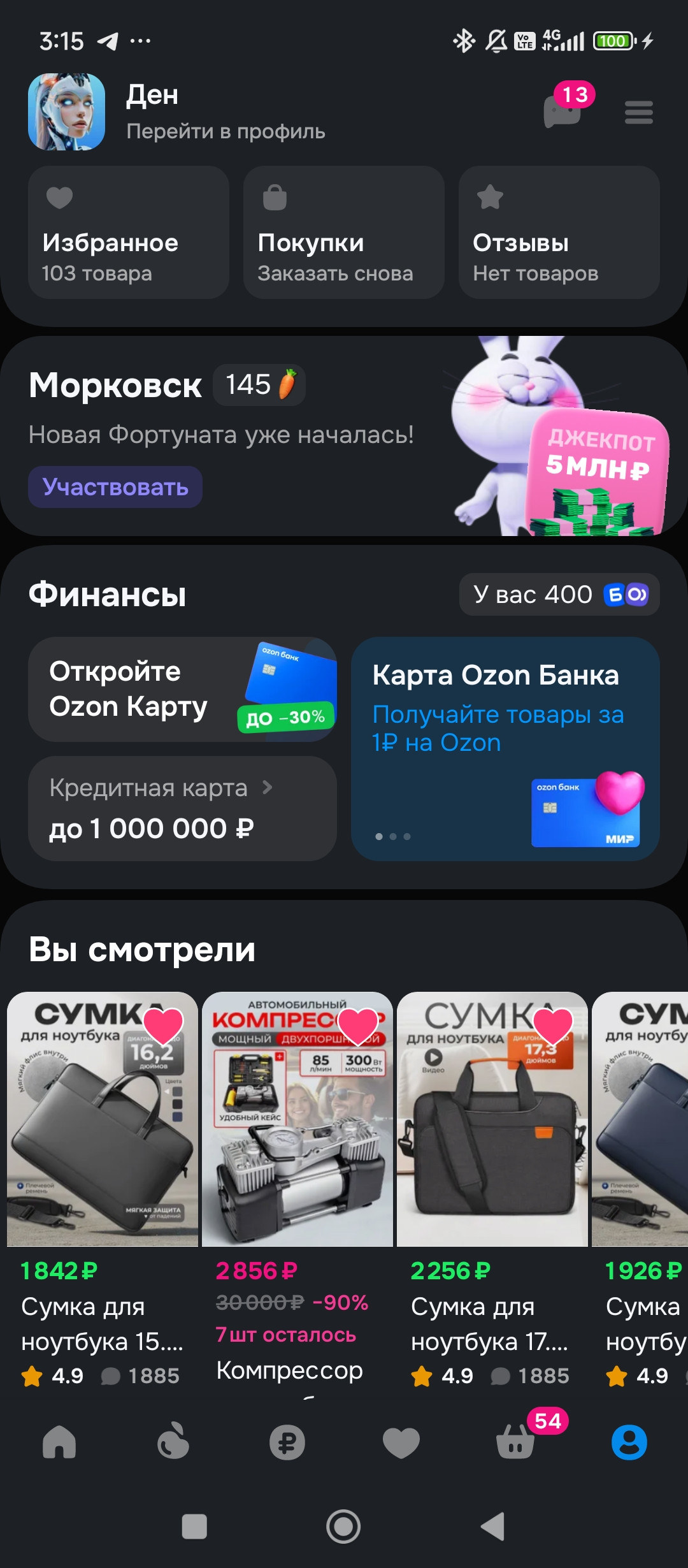Open the cart tab with 54 items
This screenshot has height=1568, width=688.
[x=515, y=1442]
